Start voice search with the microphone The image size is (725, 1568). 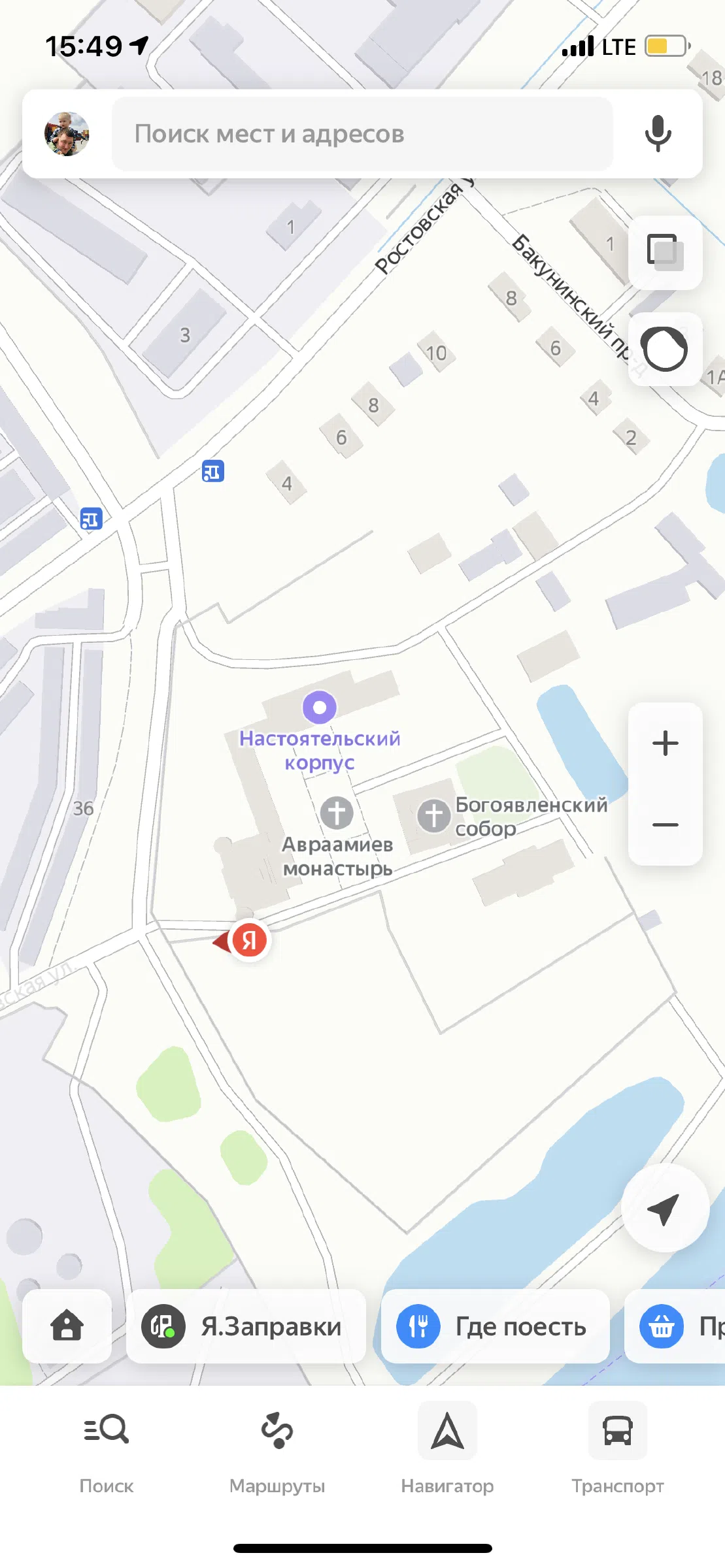point(658,134)
